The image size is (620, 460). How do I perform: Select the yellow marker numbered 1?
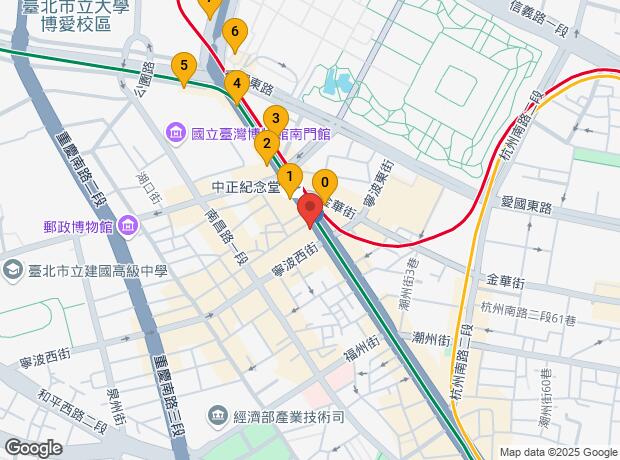tap(289, 180)
